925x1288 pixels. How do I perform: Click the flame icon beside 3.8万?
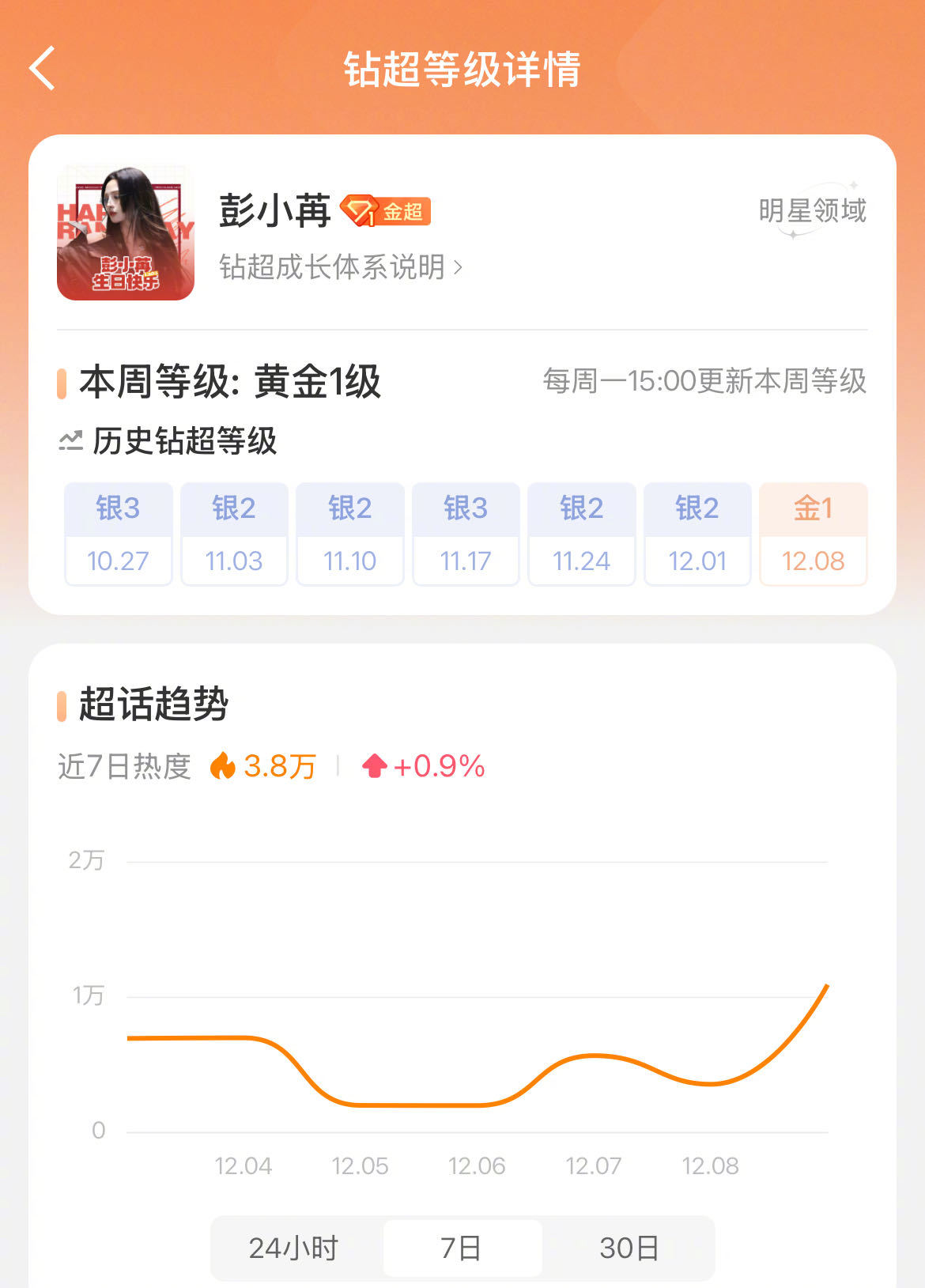tap(225, 765)
